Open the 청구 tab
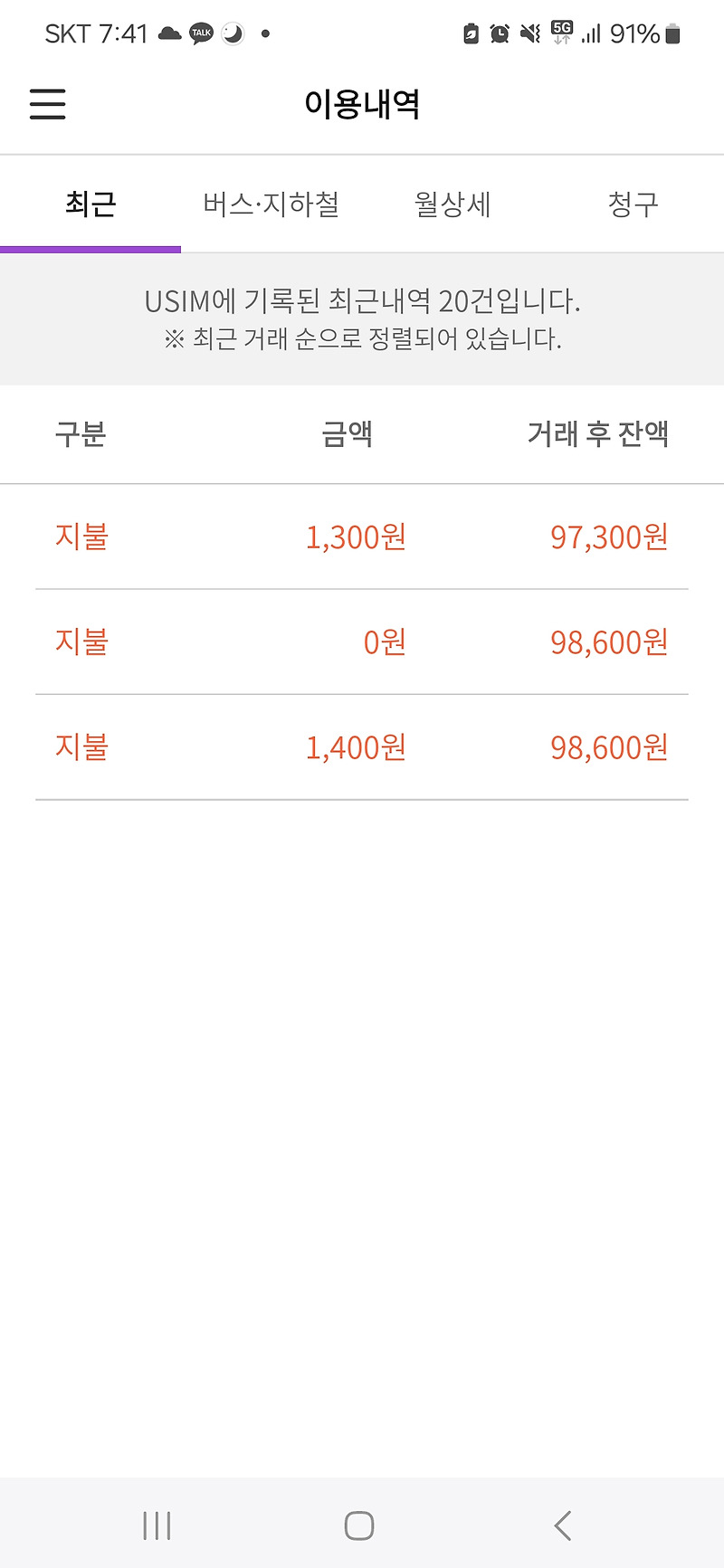This screenshot has height=1568, width=724. [633, 204]
